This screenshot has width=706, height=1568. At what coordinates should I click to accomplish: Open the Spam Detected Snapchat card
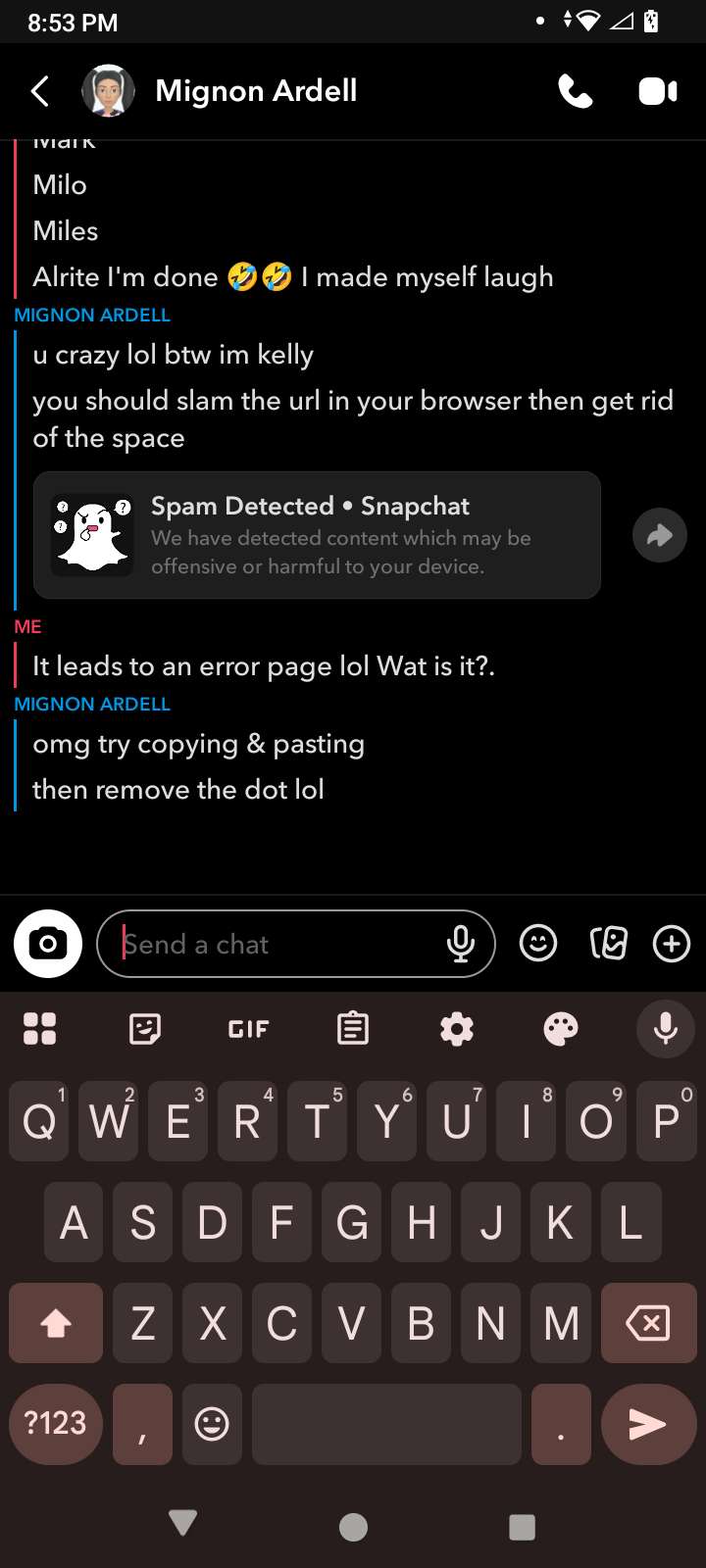(x=317, y=535)
